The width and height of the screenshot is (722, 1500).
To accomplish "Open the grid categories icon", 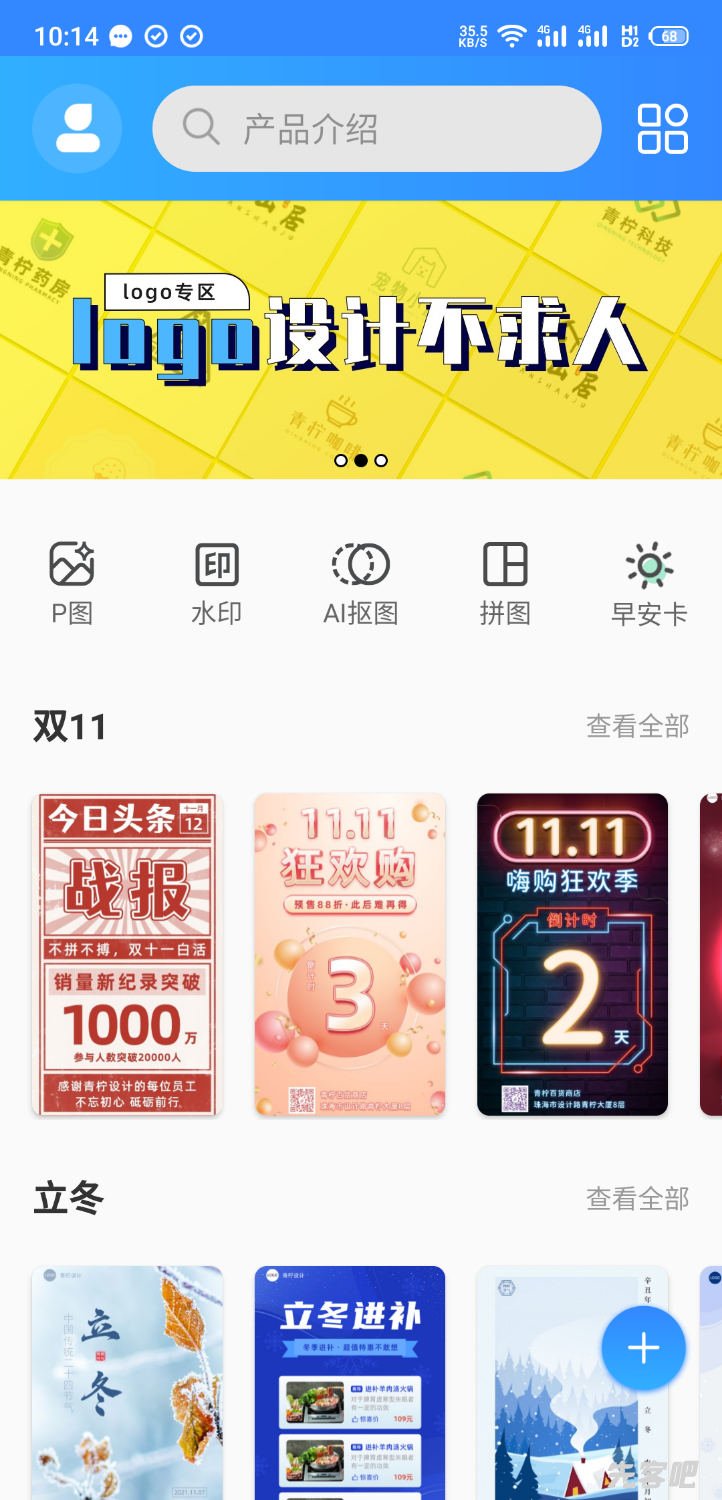I will (x=662, y=129).
